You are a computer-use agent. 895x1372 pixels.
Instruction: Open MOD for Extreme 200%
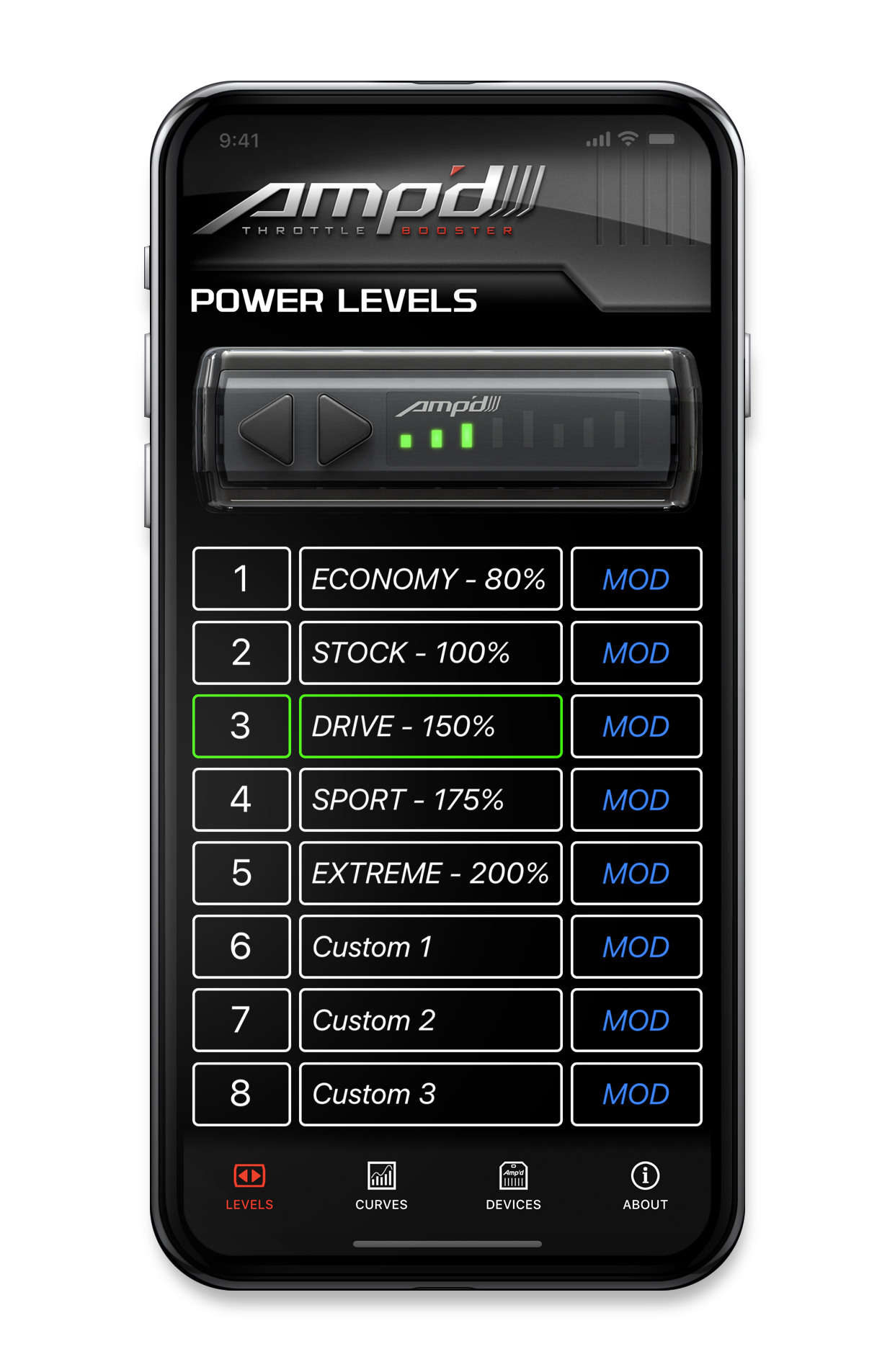[636, 873]
